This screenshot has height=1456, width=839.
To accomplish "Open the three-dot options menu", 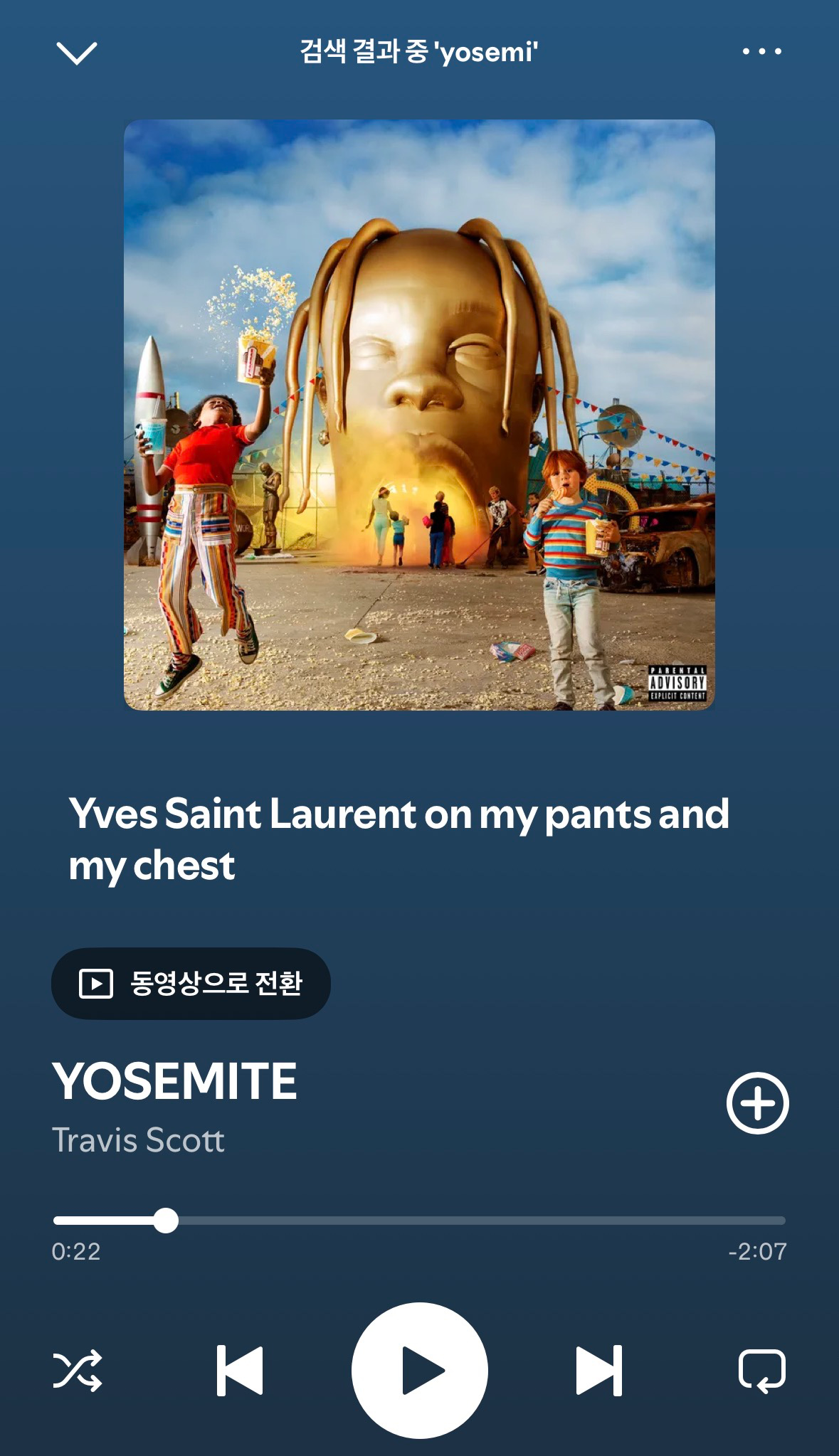I will point(761,52).
